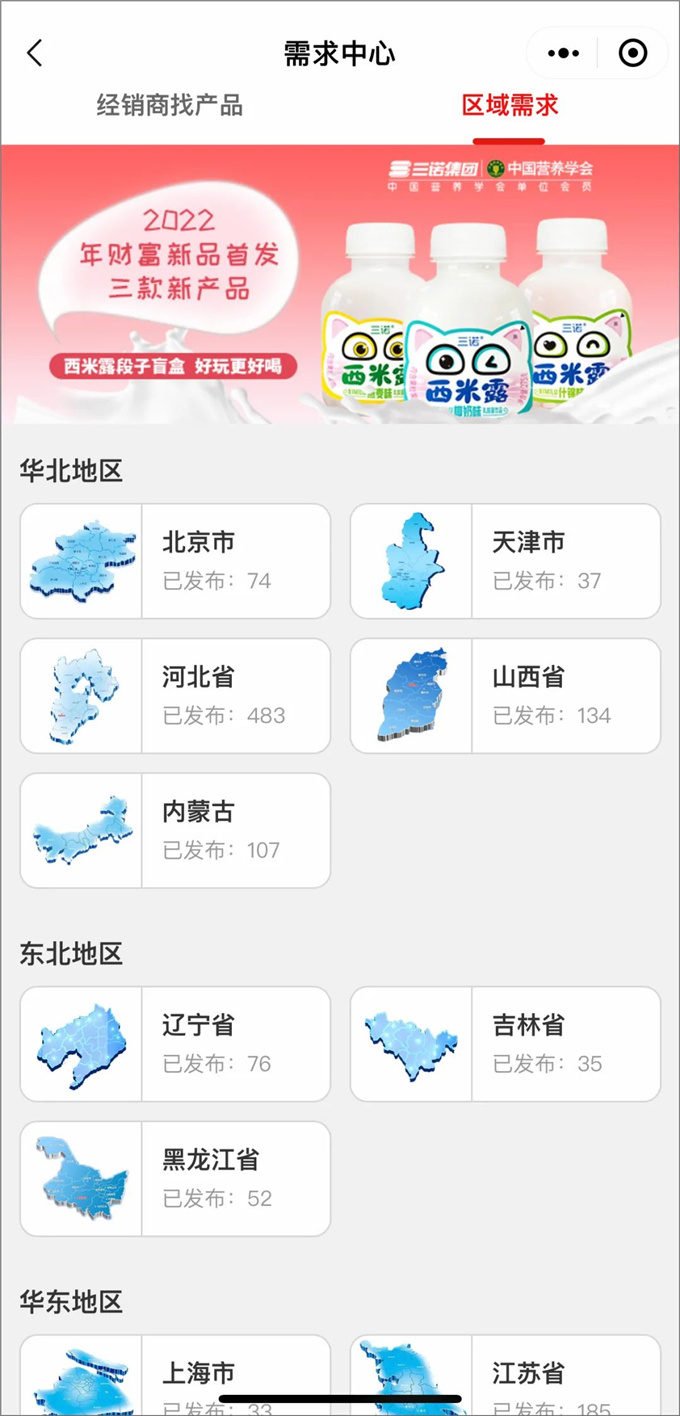Switch to the 经销商找产品 tab

click(170, 106)
